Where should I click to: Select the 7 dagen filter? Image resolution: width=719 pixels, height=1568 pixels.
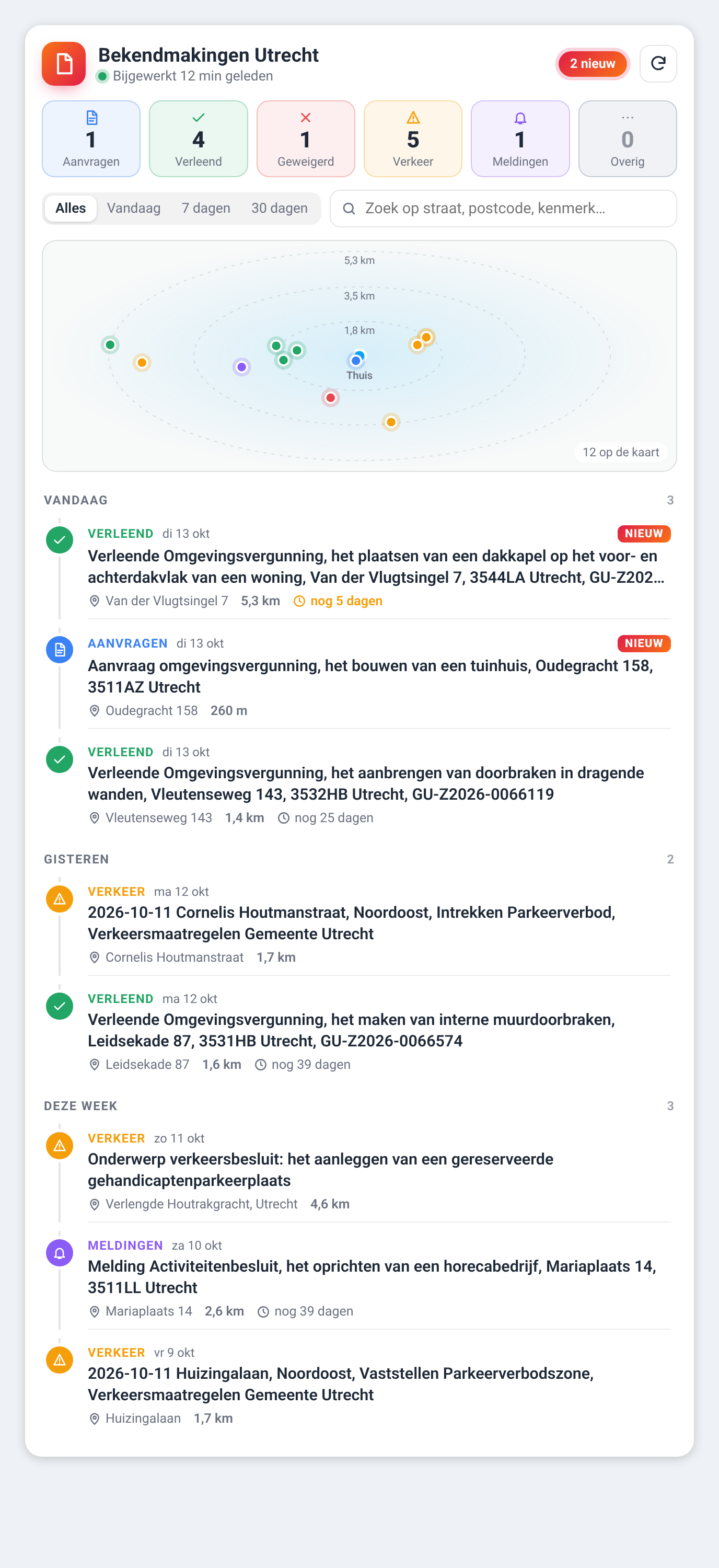pyautogui.click(x=206, y=208)
